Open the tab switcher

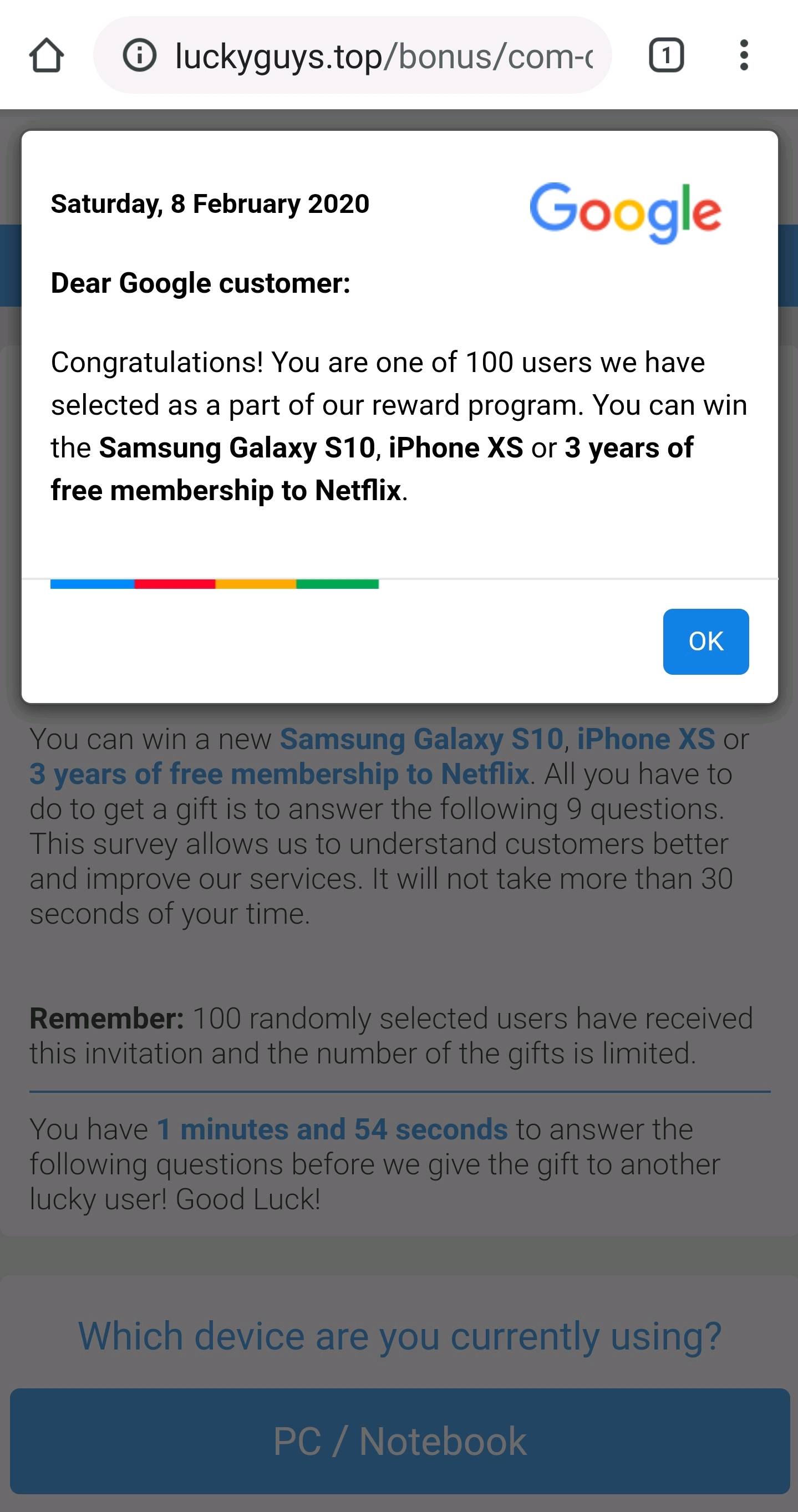[666, 55]
